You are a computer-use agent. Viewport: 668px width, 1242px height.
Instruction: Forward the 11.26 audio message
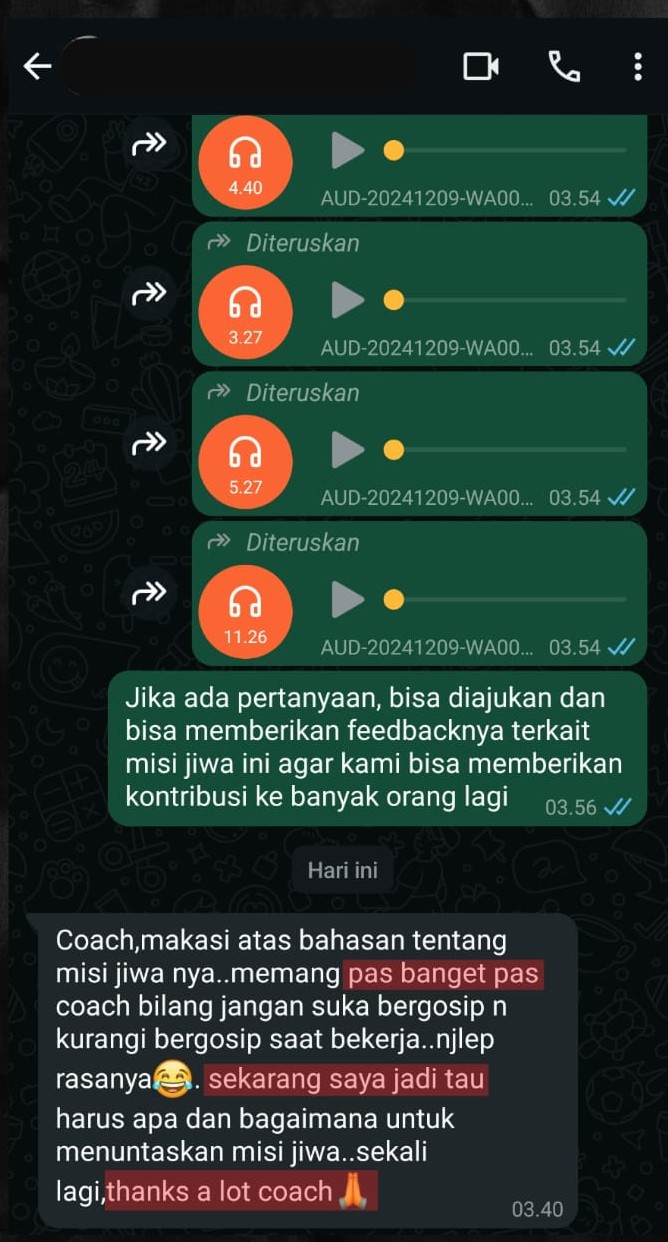tap(149, 594)
